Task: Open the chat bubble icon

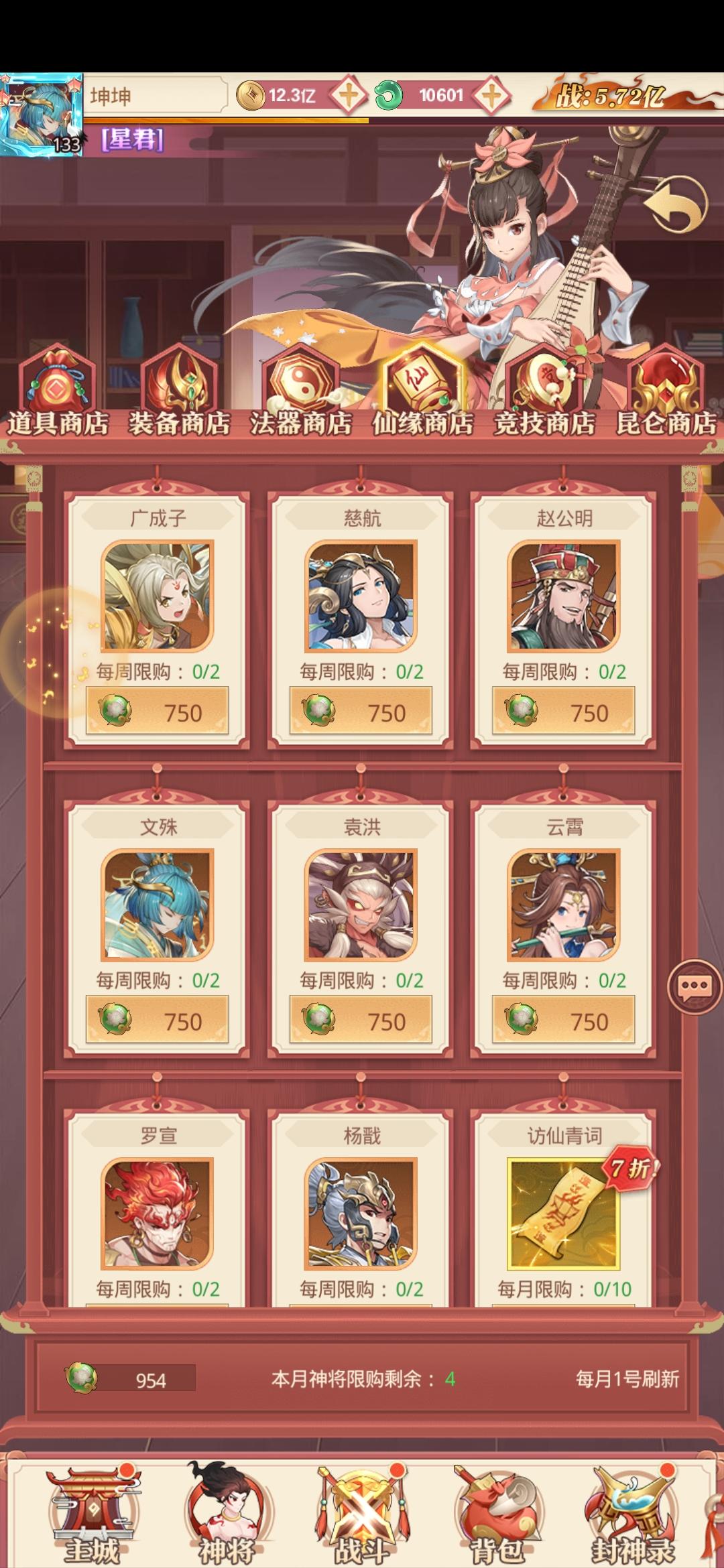Action: click(x=695, y=986)
